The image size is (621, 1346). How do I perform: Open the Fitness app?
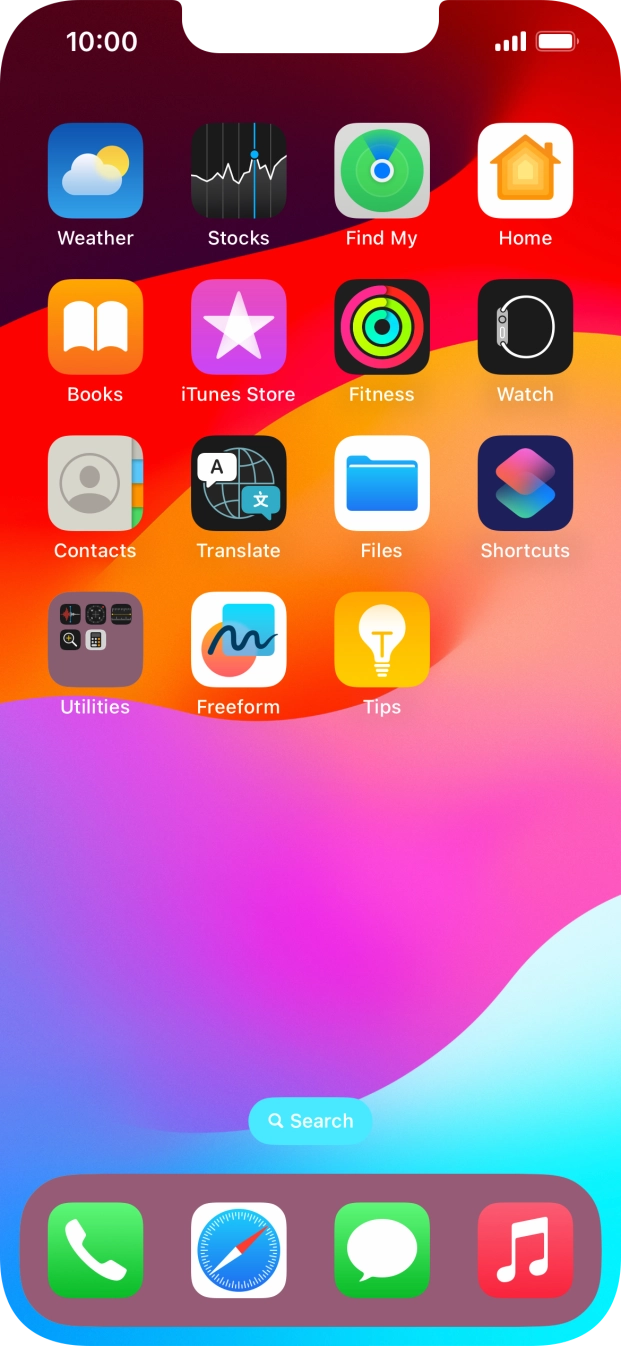pyautogui.click(x=382, y=327)
